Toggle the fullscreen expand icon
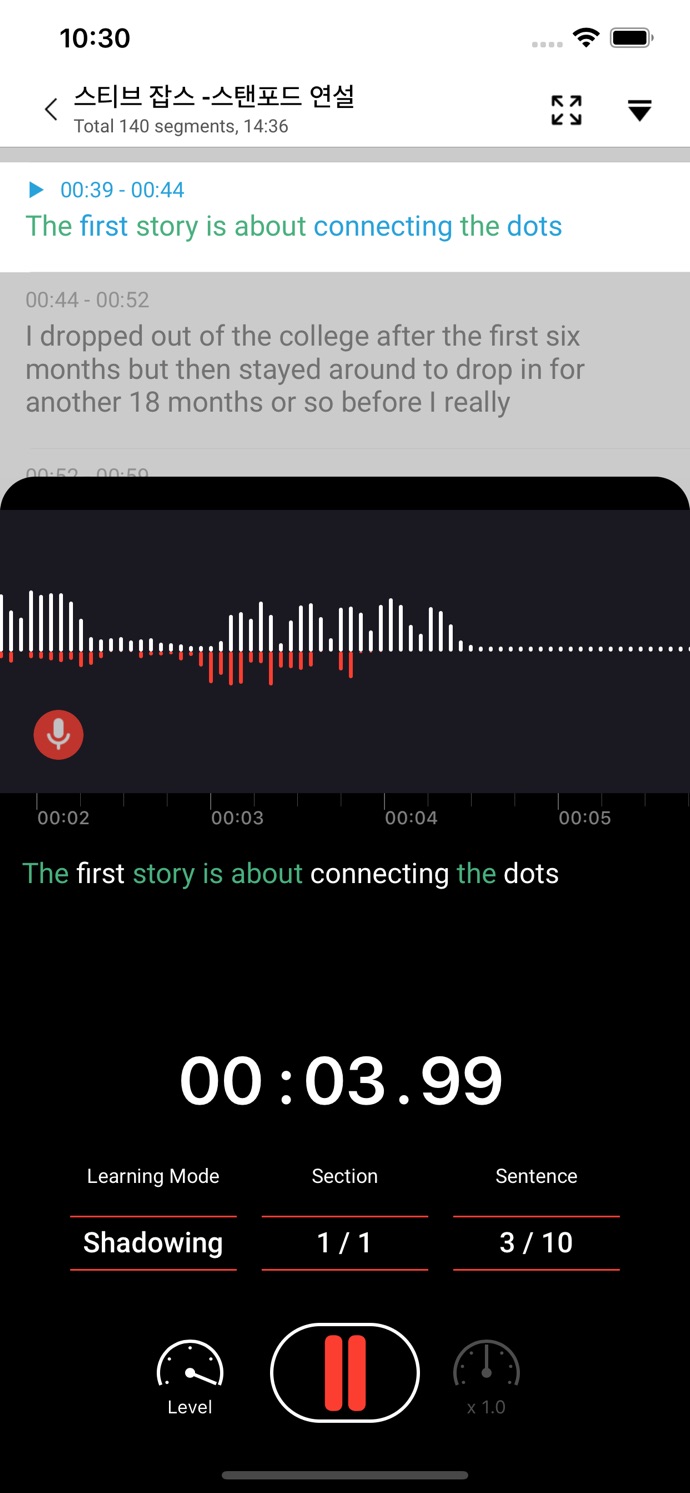Viewport: 690px width, 1493px height. point(566,110)
